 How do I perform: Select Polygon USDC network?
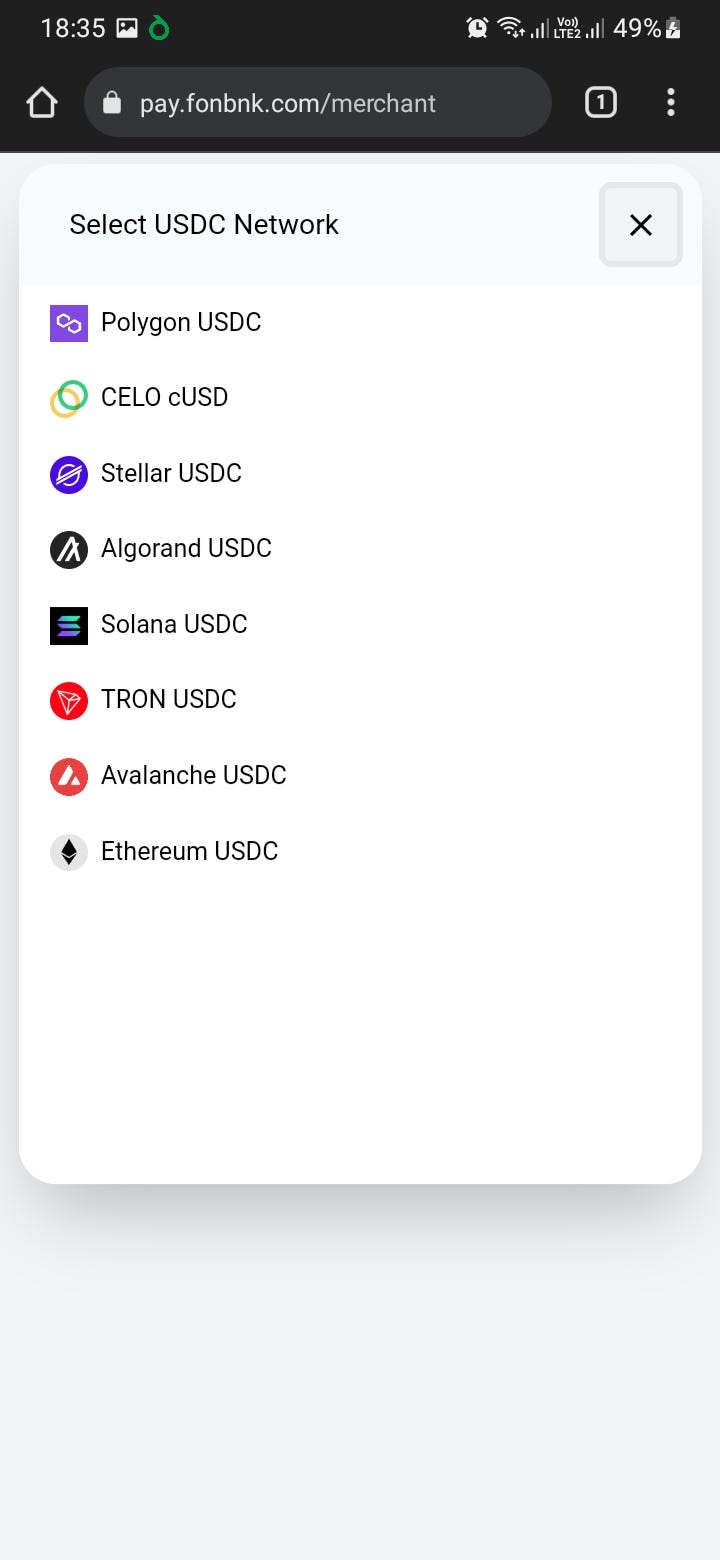coord(180,323)
